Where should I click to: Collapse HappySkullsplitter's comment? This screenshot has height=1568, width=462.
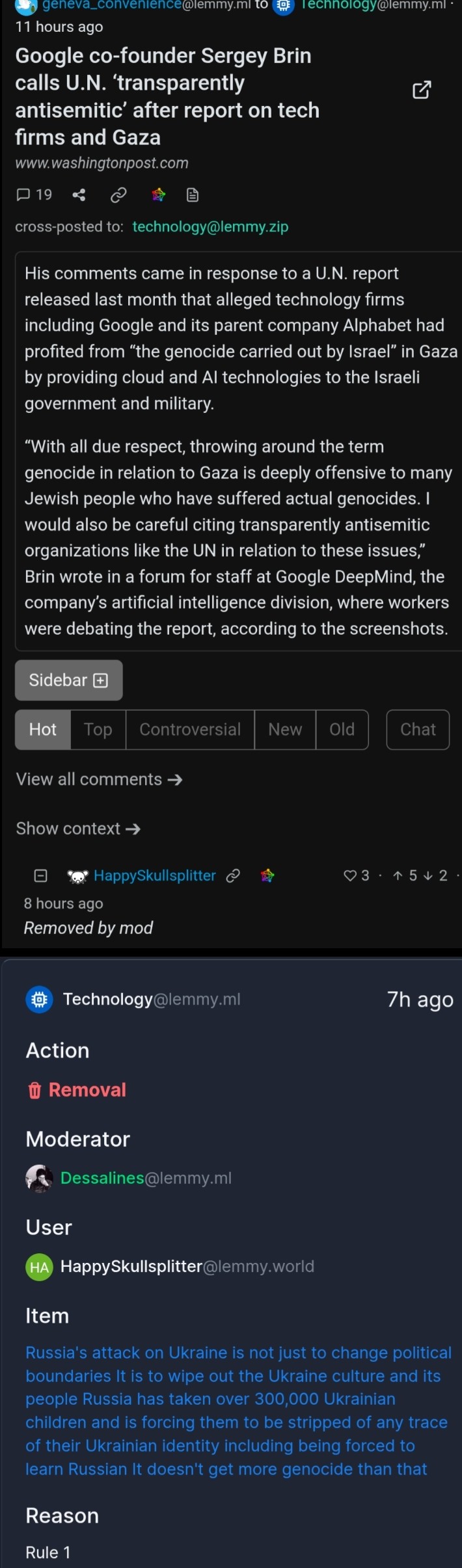(x=40, y=876)
